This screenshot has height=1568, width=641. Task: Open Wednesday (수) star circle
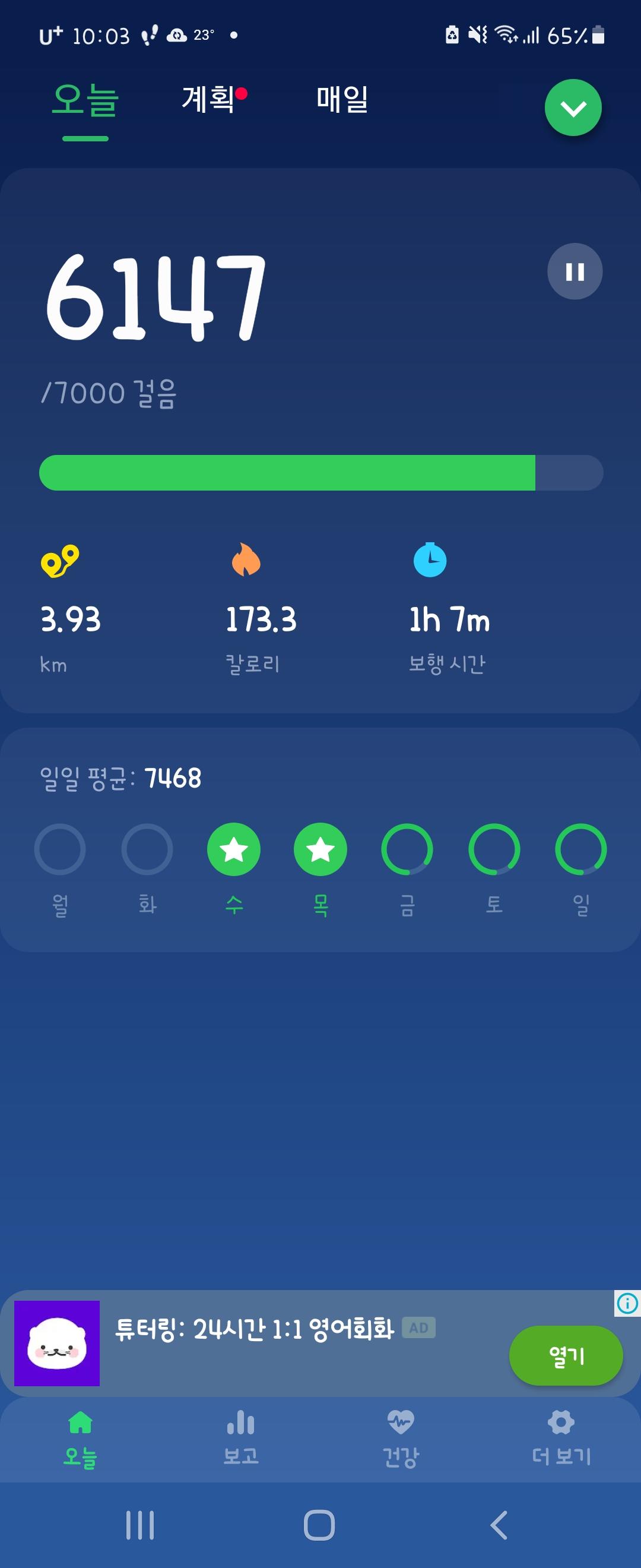233,849
